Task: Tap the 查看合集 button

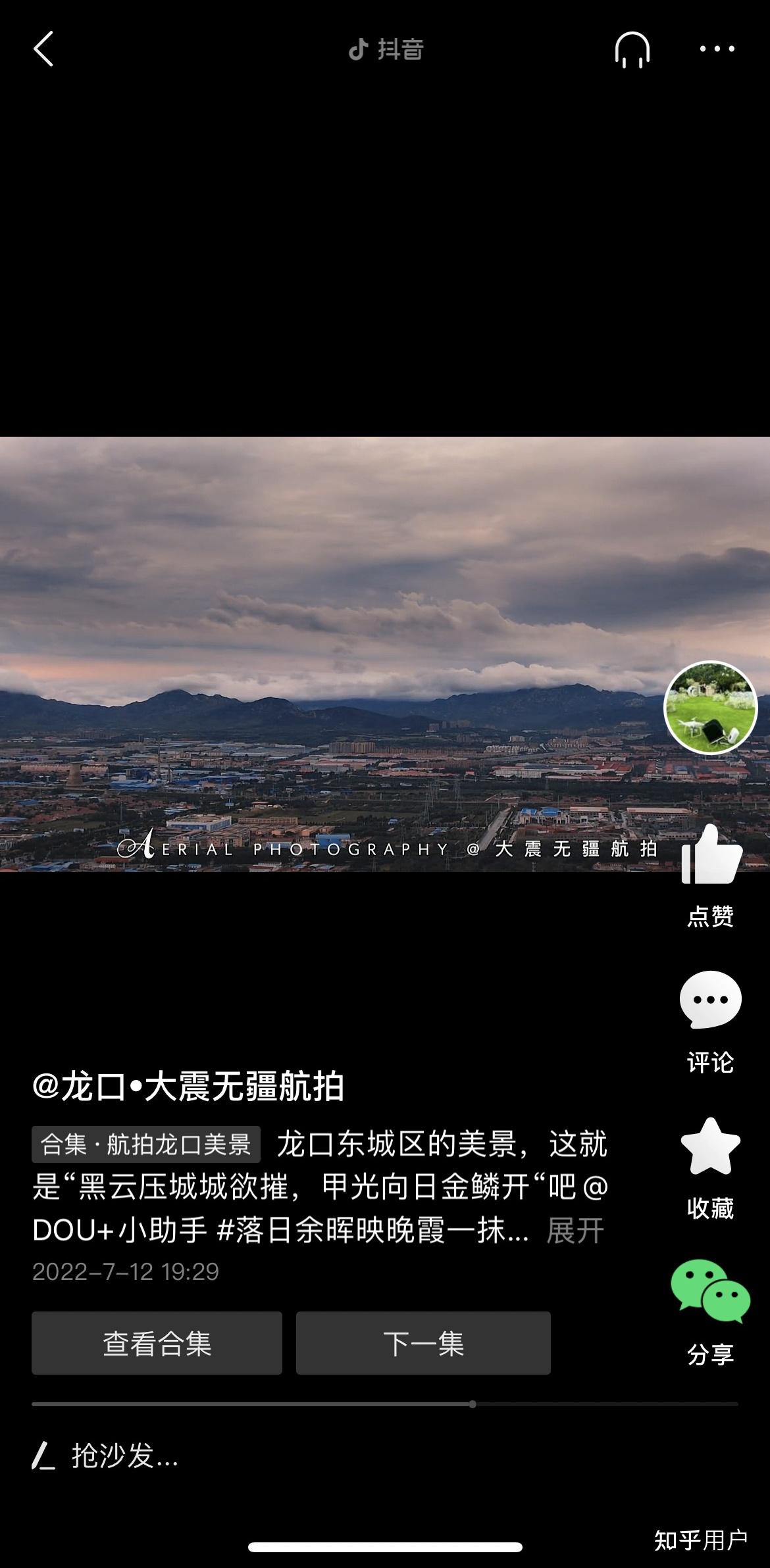Action: click(x=157, y=1343)
